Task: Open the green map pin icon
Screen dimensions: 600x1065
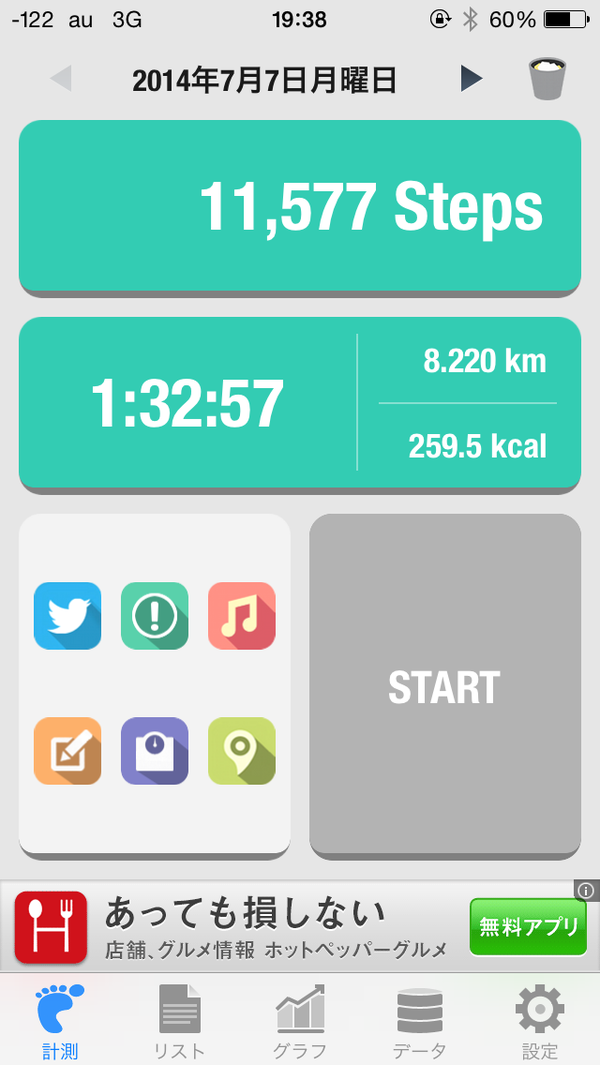Action: 241,751
